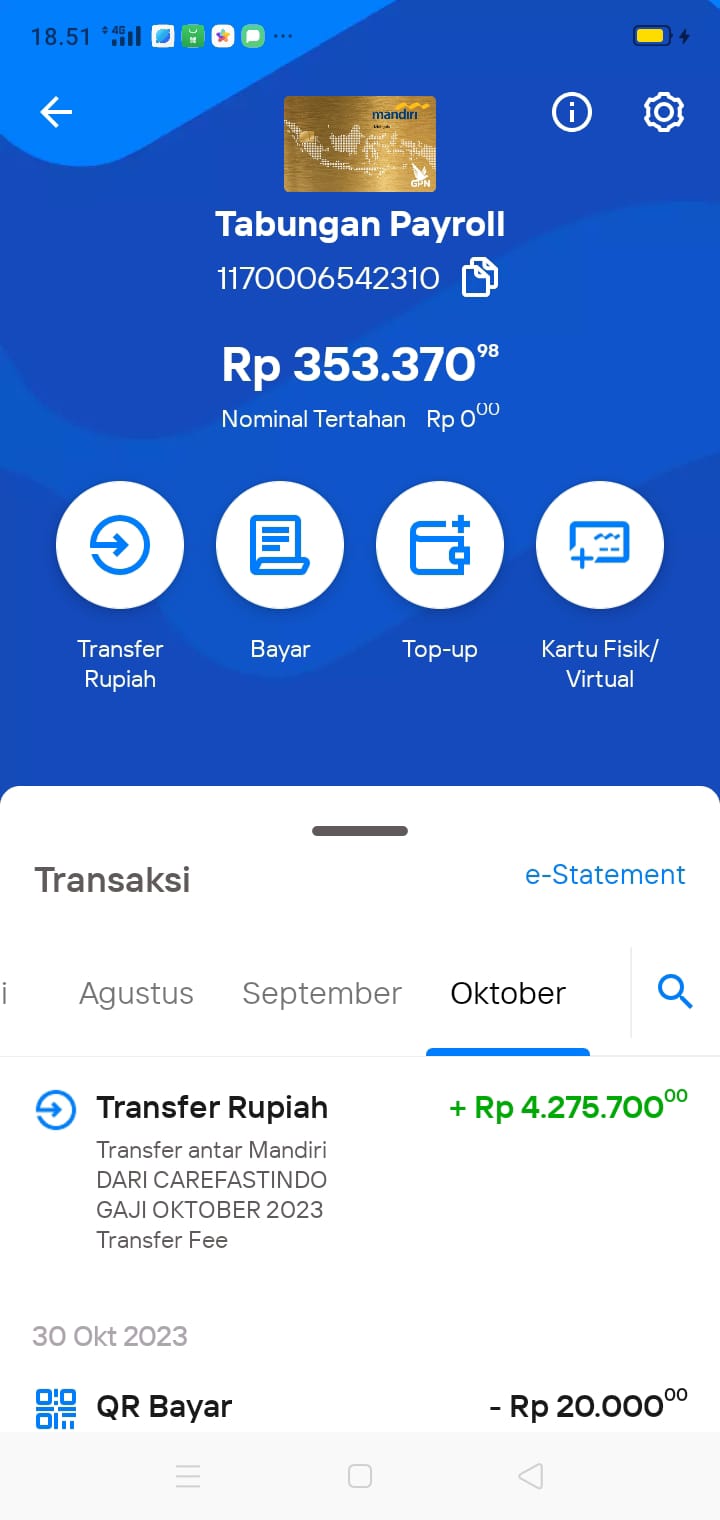Search transactions with the magnifier icon
Image resolution: width=720 pixels, height=1520 pixels.
click(675, 992)
